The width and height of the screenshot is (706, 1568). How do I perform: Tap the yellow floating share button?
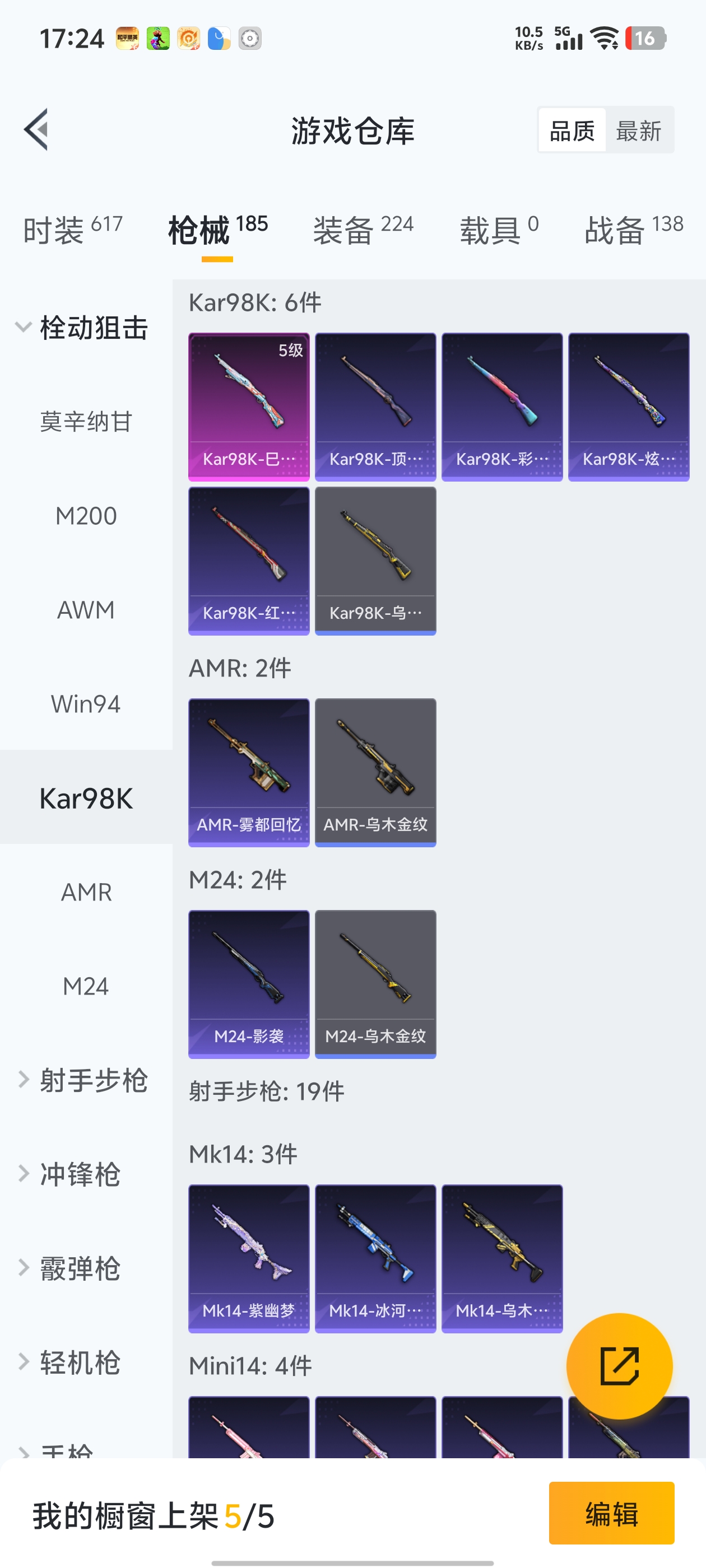pyautogui.click(x=619, y=1366)
